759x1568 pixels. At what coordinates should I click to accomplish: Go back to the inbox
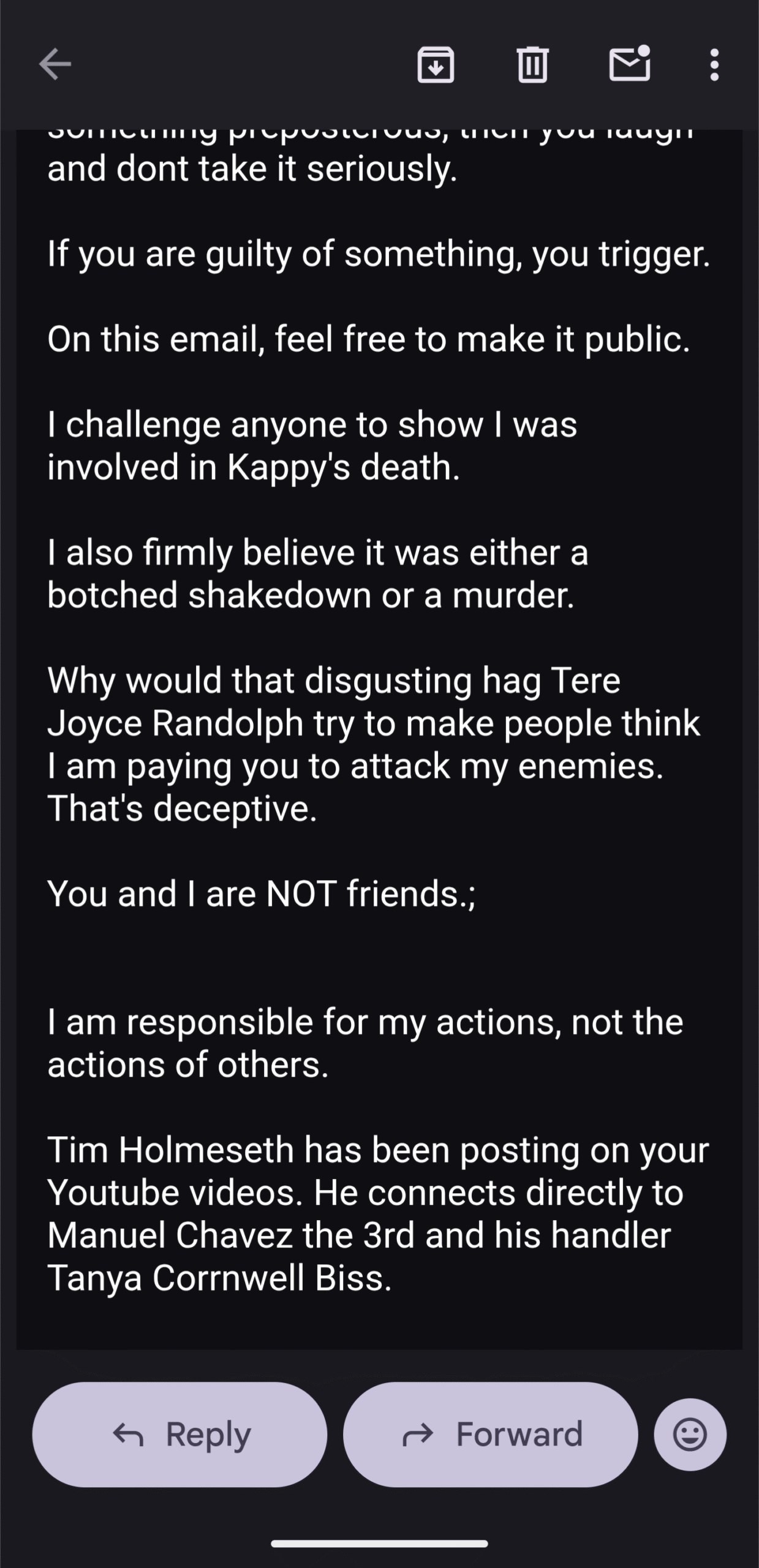pos(55,64)
